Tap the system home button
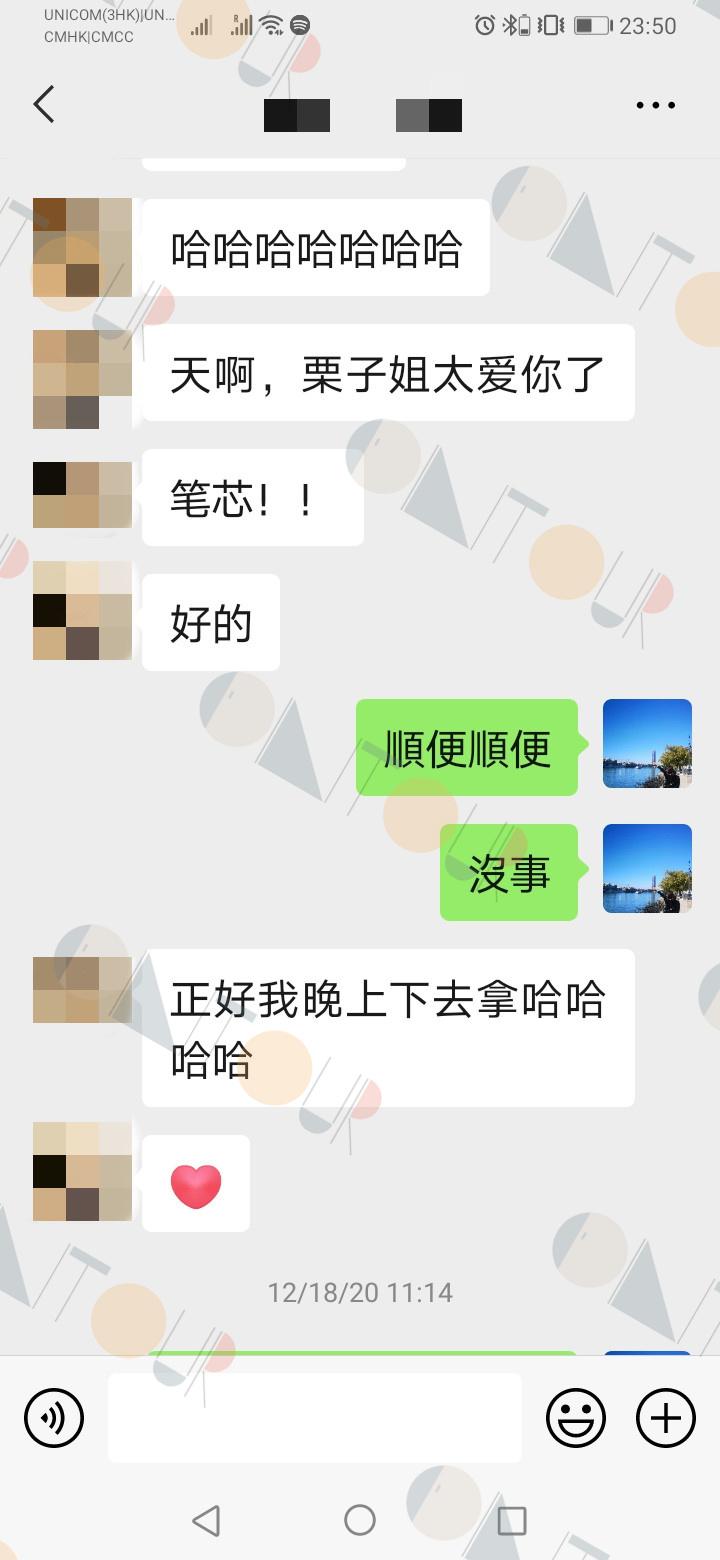This screenshot has height=1560, width=720. [x=359, y=1521]
